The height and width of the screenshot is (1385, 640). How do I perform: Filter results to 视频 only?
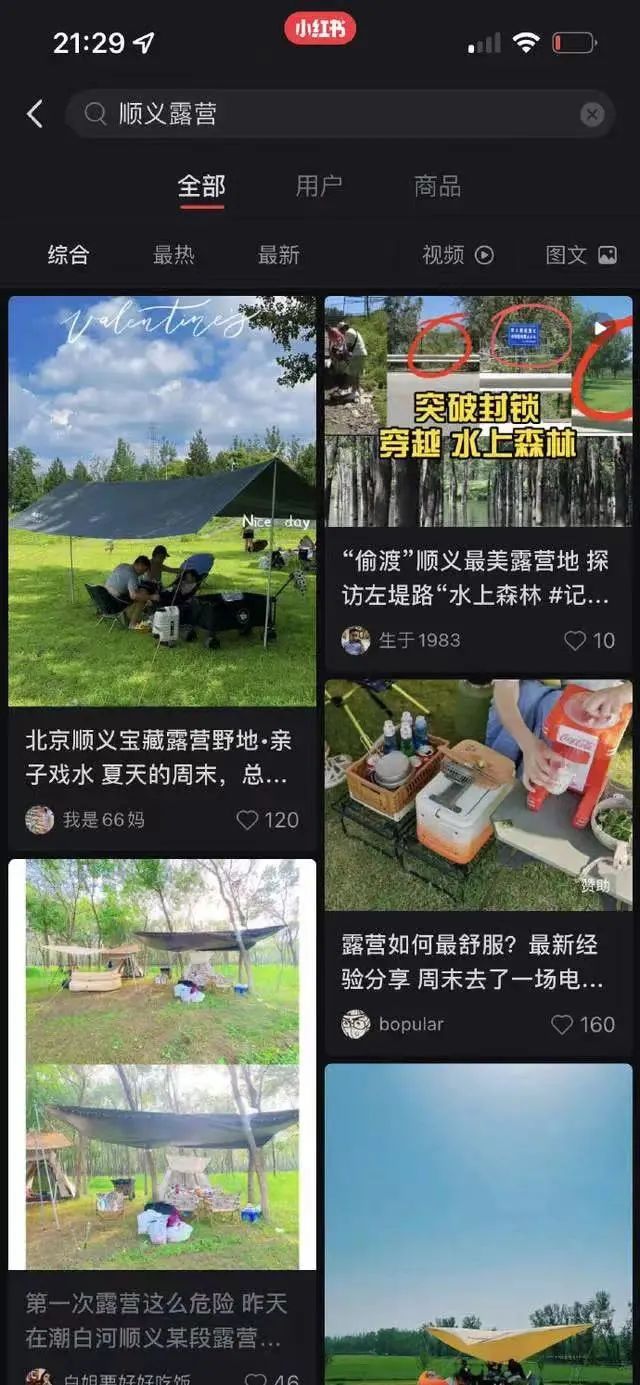(x=458, y=255)
